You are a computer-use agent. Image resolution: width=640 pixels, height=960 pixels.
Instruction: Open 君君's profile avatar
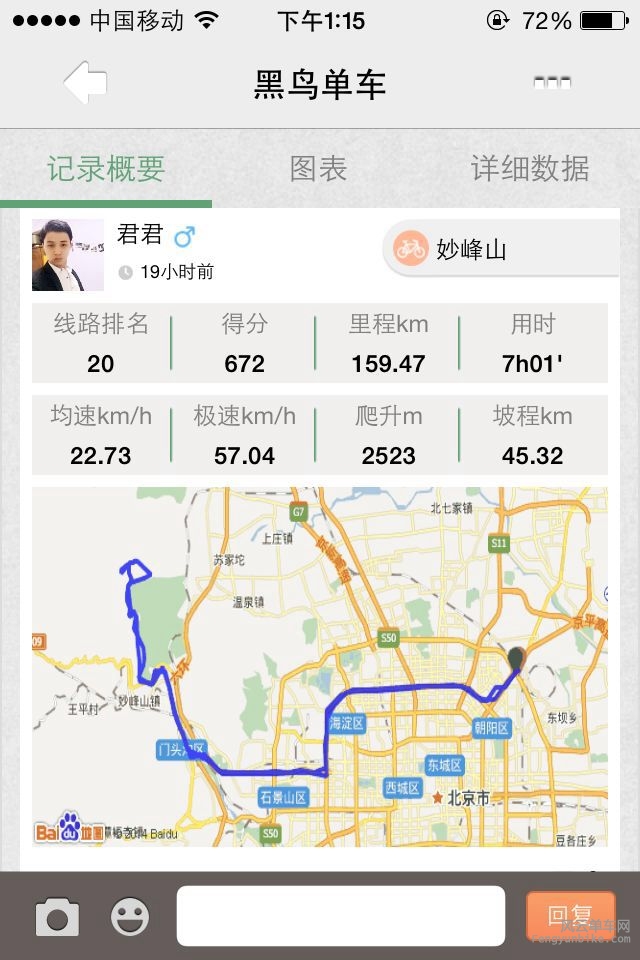[x=68, y=255]
